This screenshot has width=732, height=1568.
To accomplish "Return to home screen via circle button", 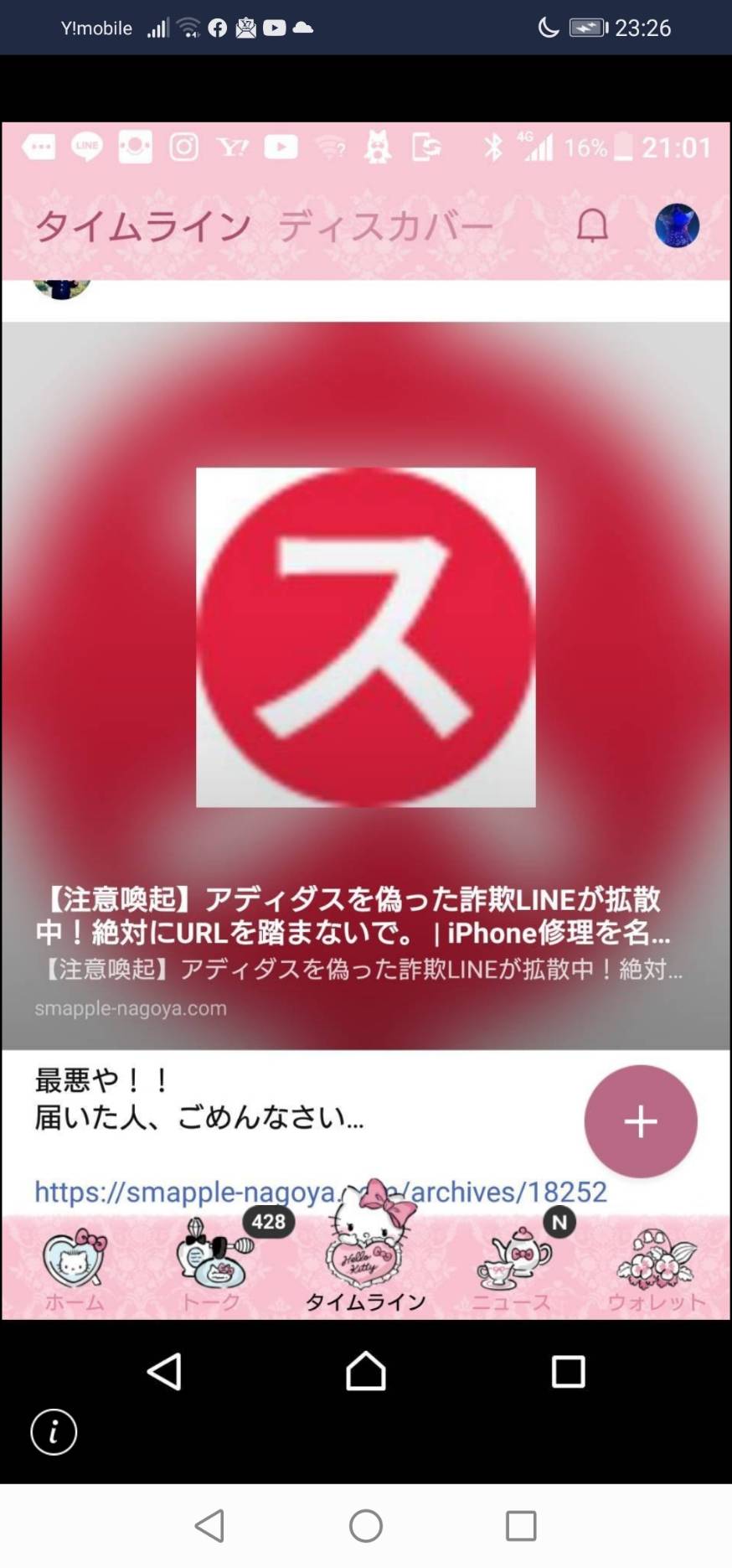I will pyautogui.click(x=366, y=1526).
